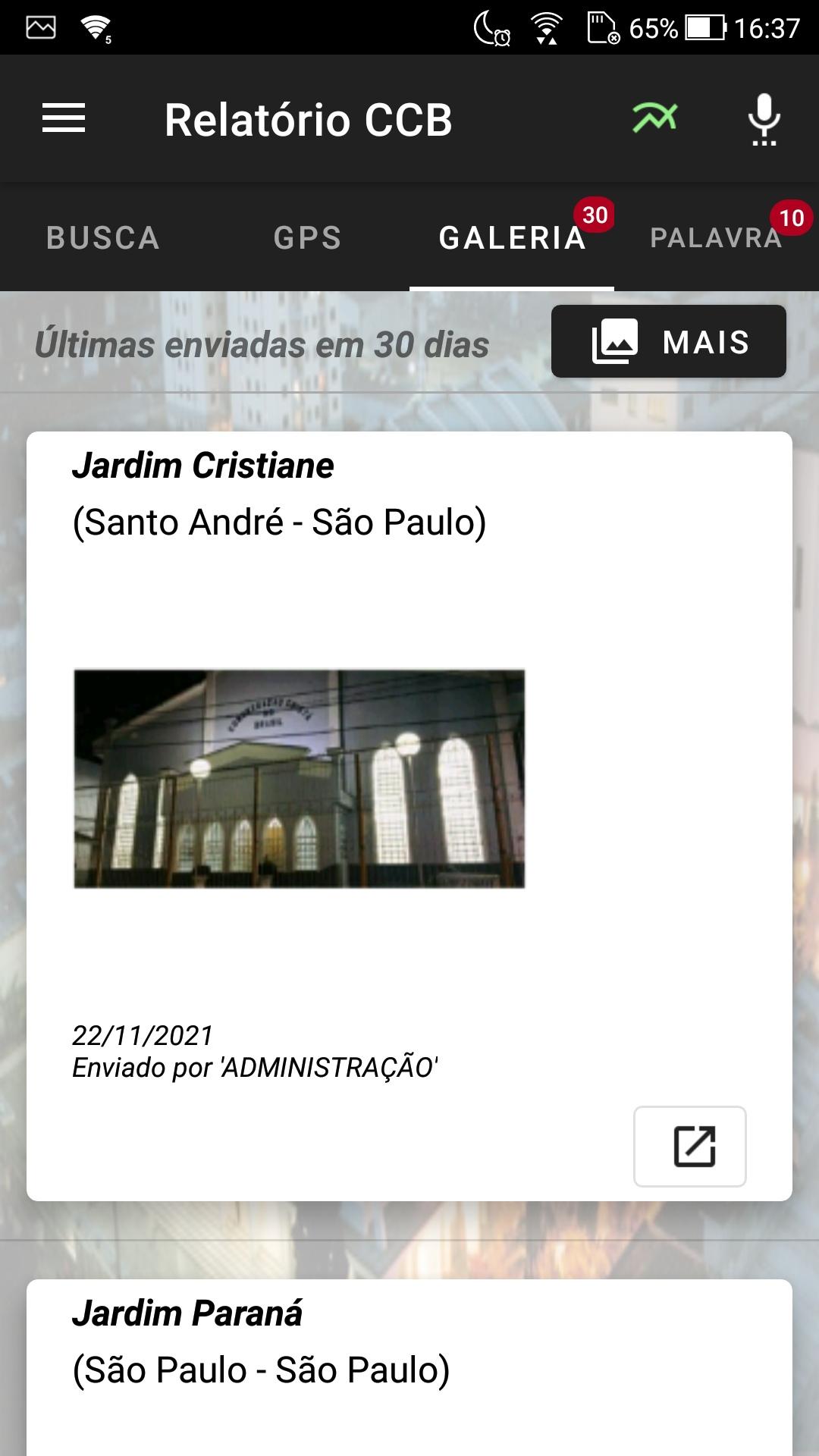Tap the red 30 badge on GALERIA
This screenshot has height=1456, width=819.
pyautogui.click(x=595, y=215)
